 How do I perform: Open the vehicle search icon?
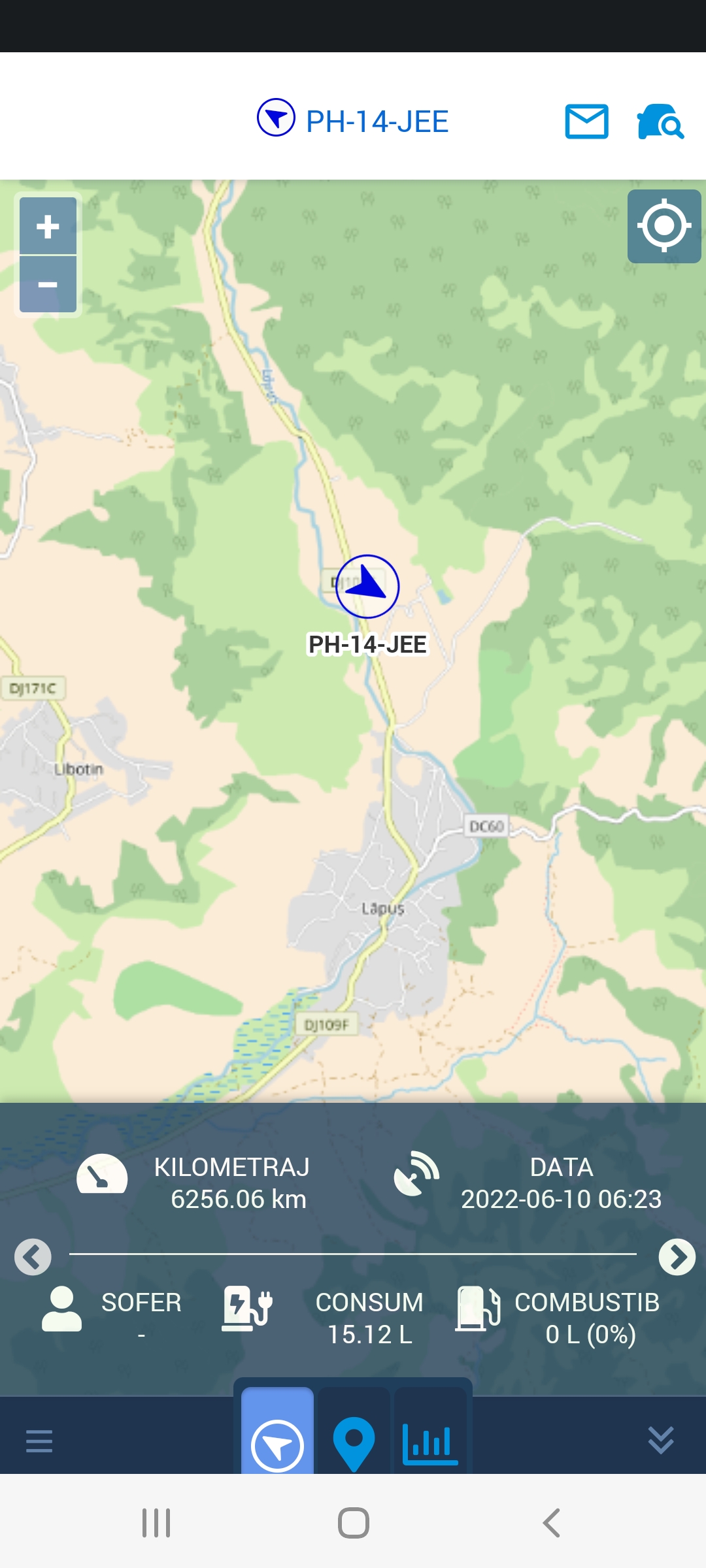(x=660, y=122)
